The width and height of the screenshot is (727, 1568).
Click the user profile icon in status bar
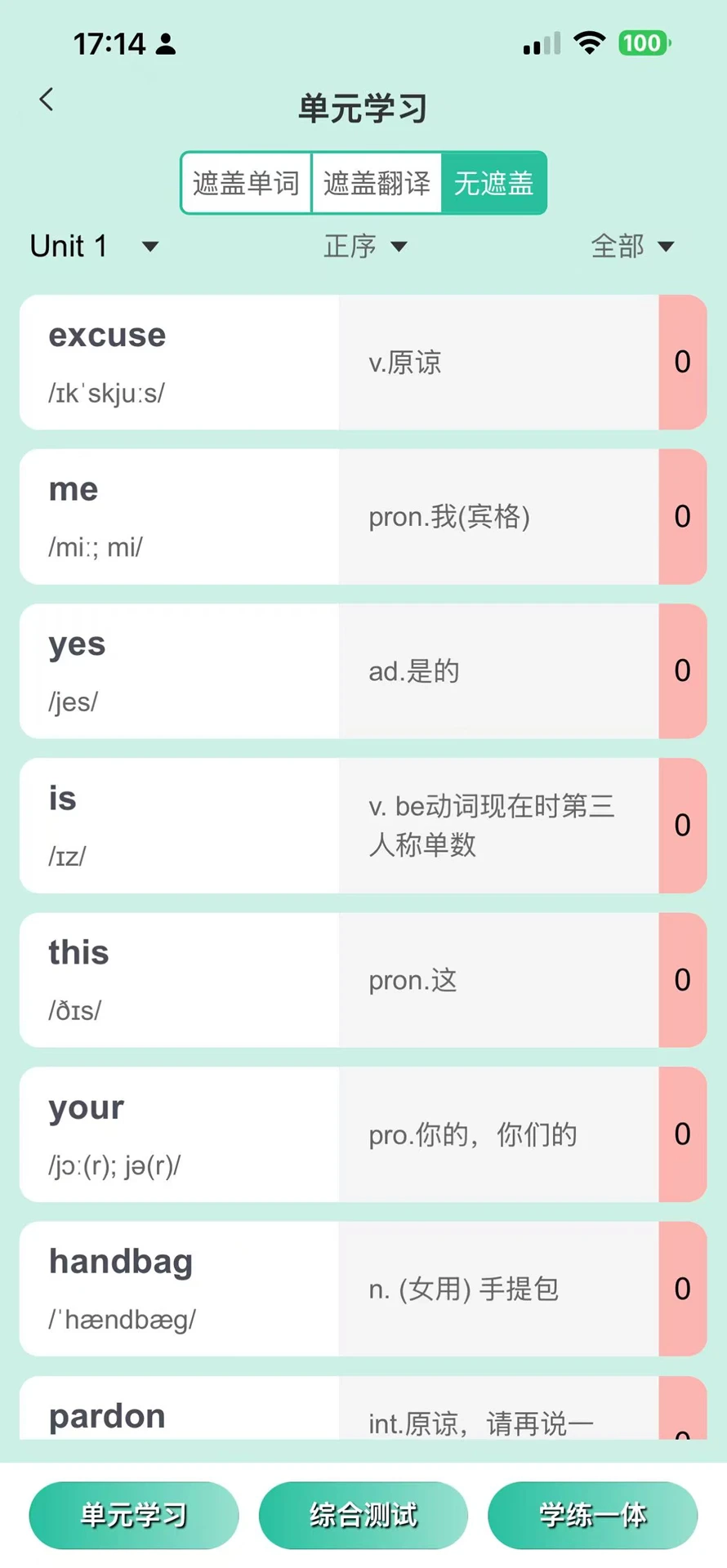click(168, 43)
